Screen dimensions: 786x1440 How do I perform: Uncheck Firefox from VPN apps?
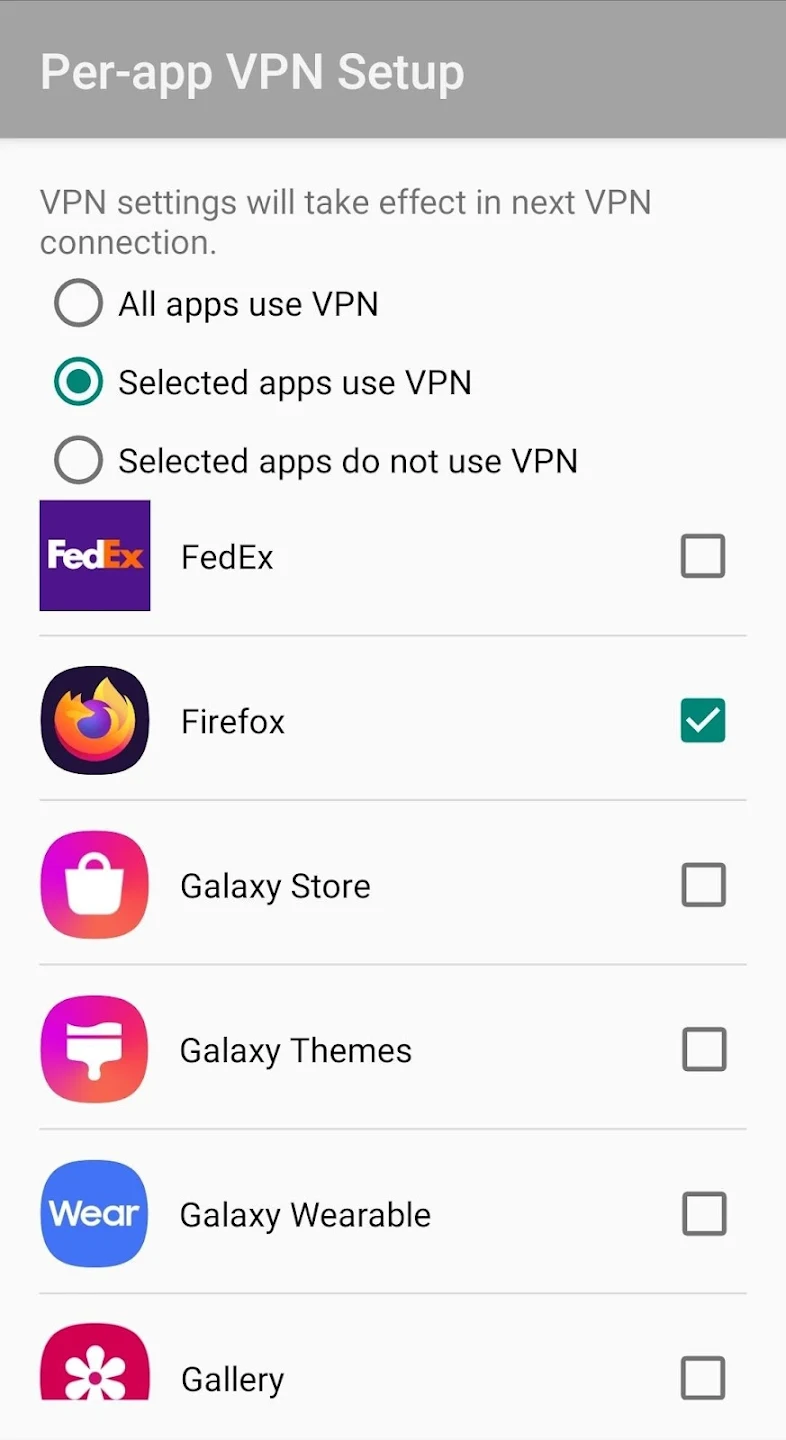(702, 720)
